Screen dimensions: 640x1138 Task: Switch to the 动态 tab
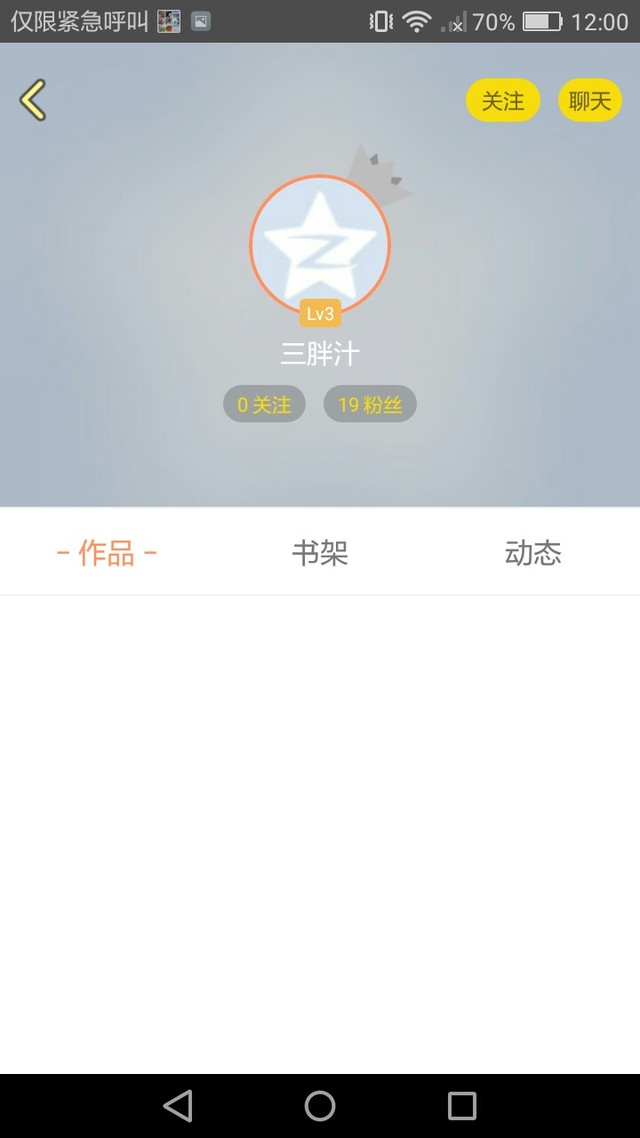coord(533,553)
